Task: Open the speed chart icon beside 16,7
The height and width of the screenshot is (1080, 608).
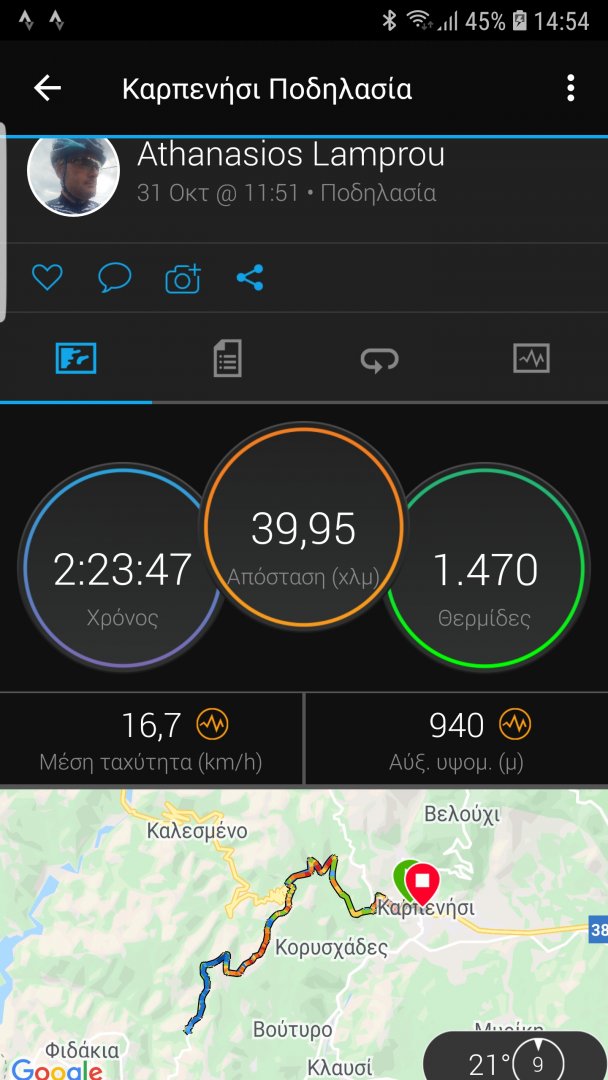Action: (213, 723)
